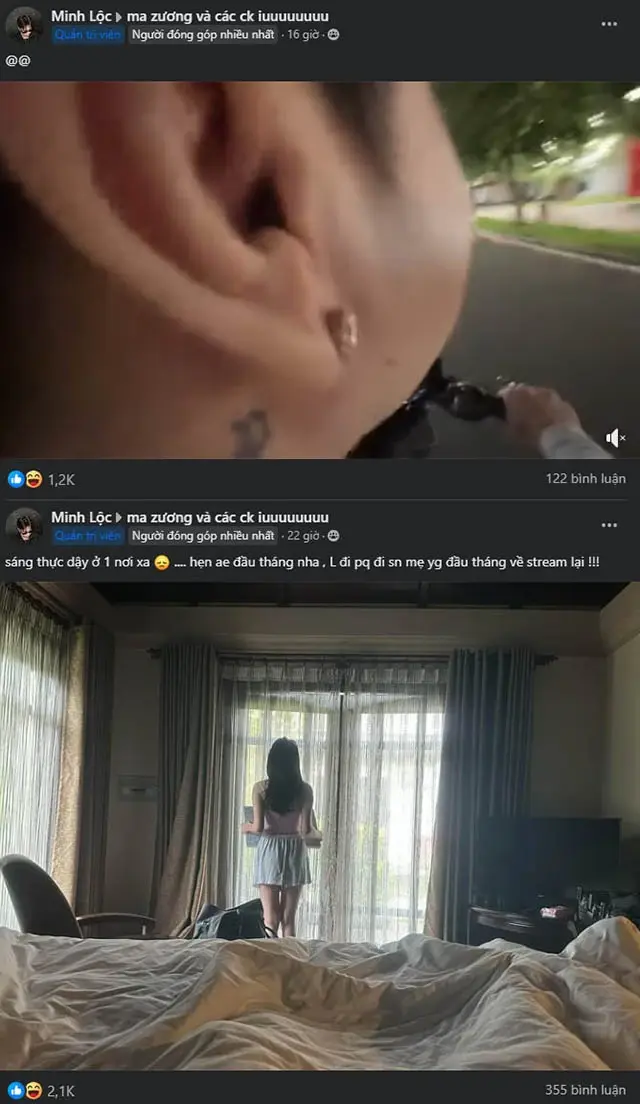Image resolution: width=640 pixels, height=1104 pixels.
Task: Open the group link on the 22 giờ post
Action: (227, 517)
